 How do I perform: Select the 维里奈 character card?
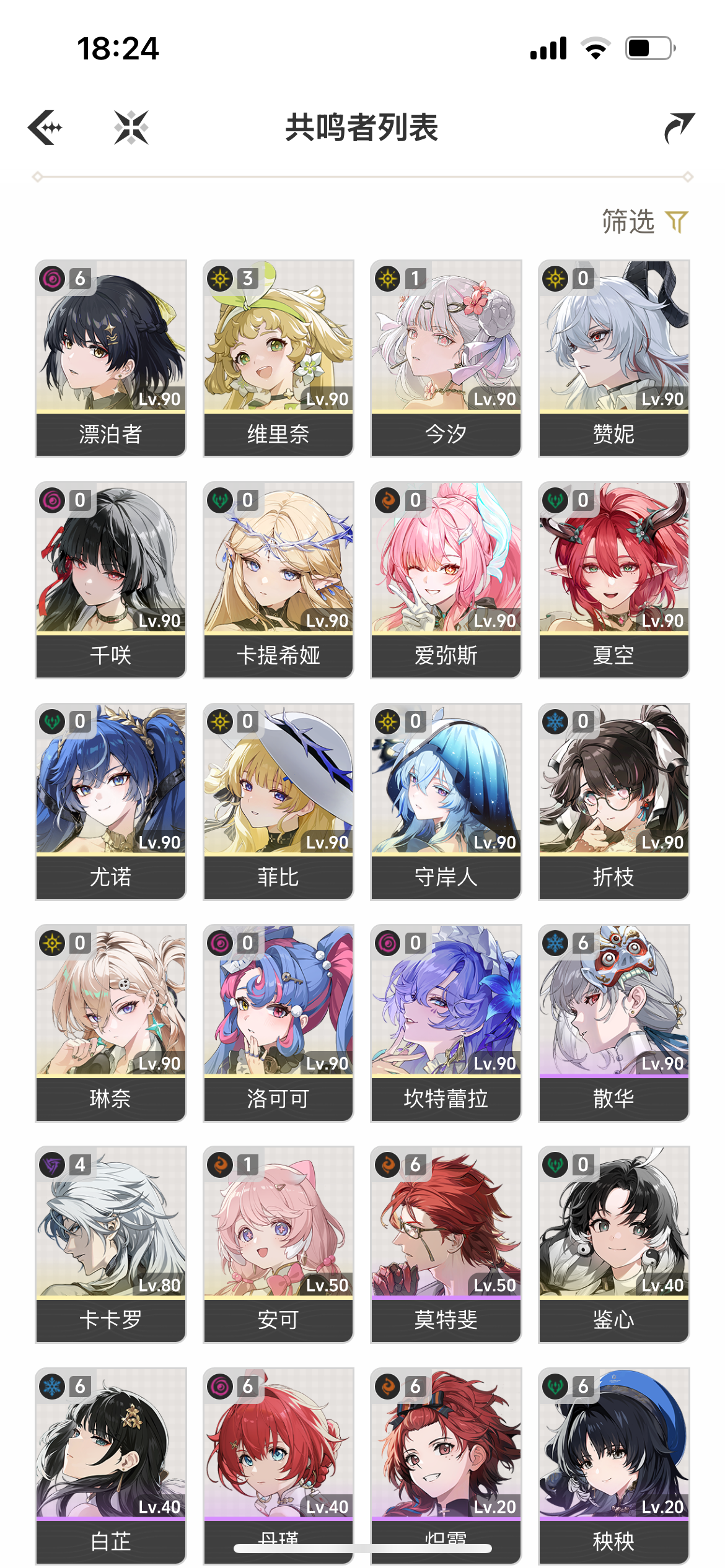pos(278,358)
